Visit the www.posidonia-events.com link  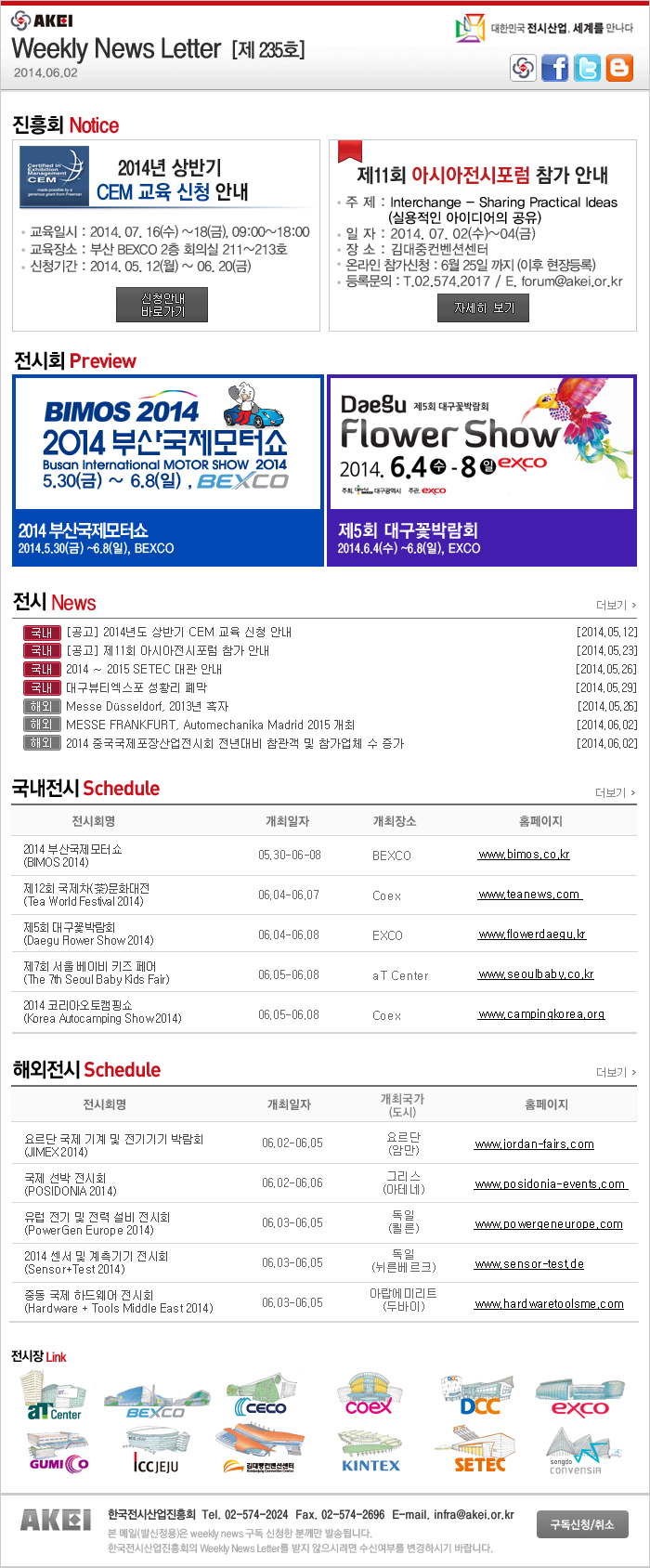tap(550, 1184)
